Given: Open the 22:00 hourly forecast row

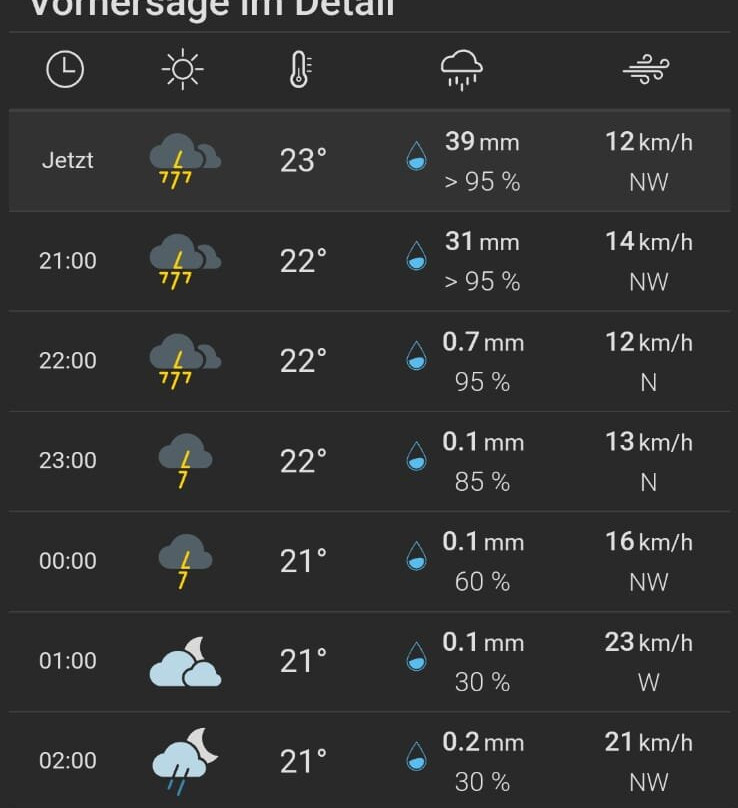Looking at the screenshot, I should 368,361.
